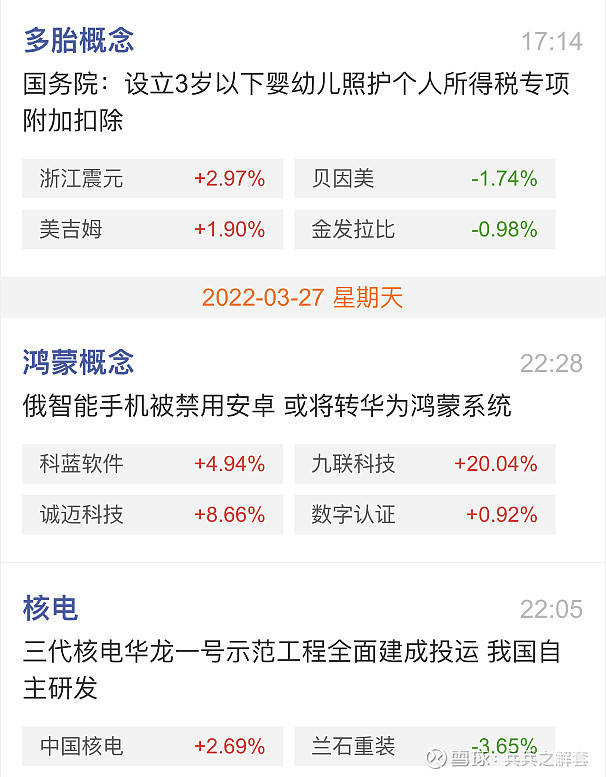
Task: Check 数字认证 stock quote
Action: pos(424,515)
